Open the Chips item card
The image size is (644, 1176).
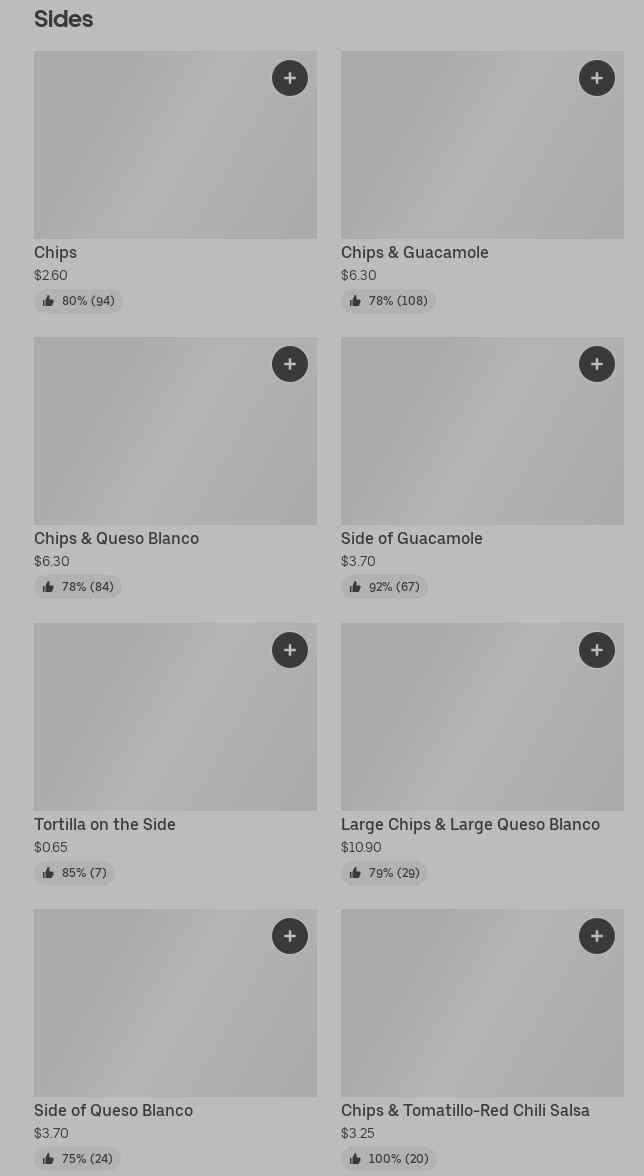175,182
